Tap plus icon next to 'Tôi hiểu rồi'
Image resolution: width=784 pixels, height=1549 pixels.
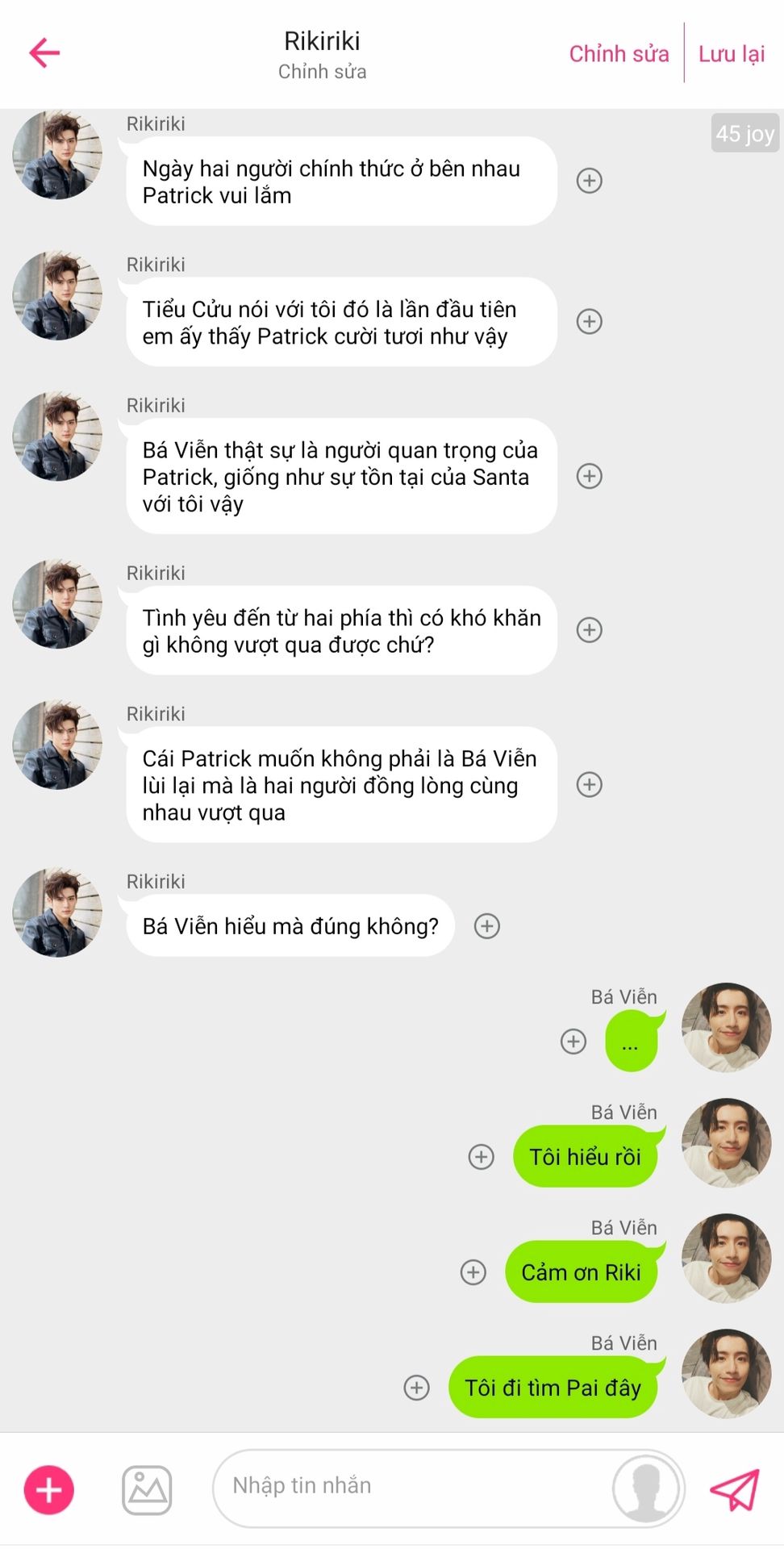(x=482, y=1157)
